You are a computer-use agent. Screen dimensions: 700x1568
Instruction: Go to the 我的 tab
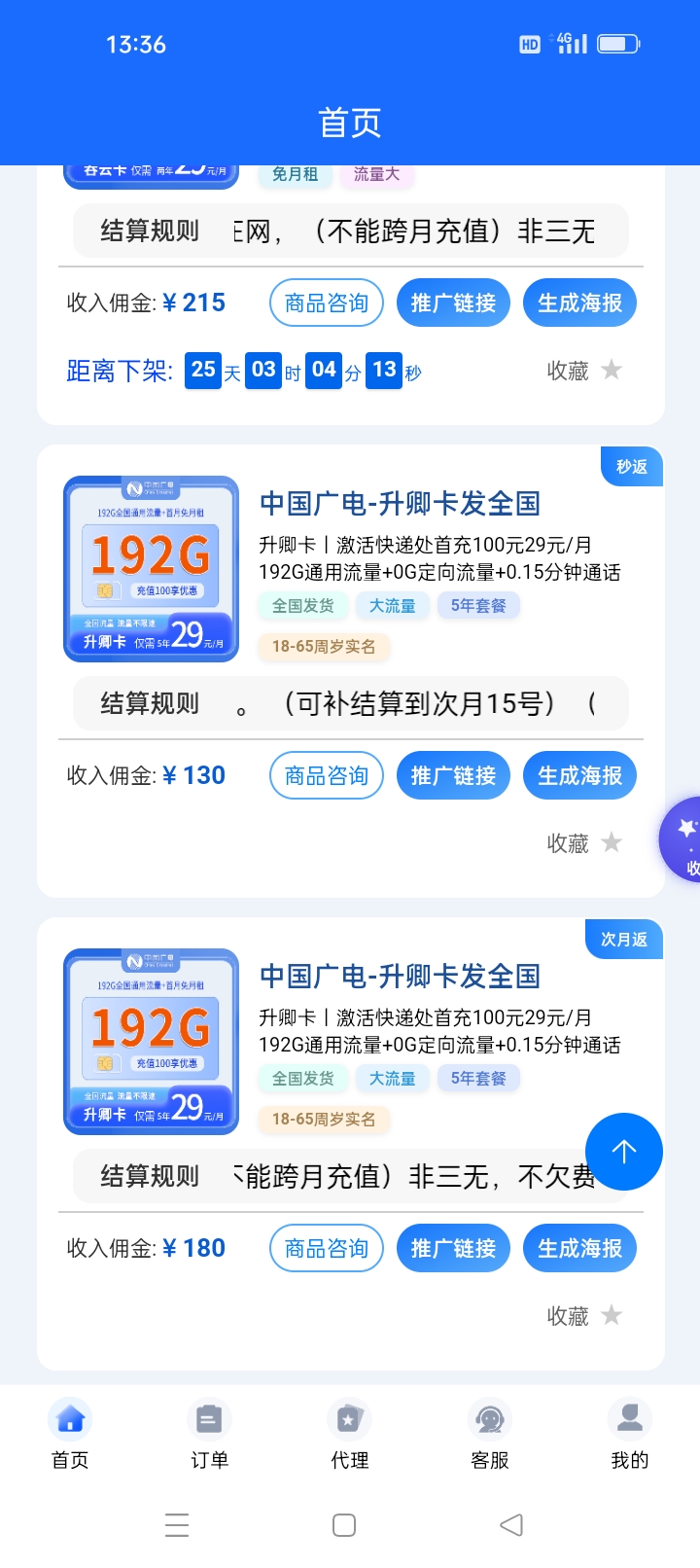click(630, 1434)
